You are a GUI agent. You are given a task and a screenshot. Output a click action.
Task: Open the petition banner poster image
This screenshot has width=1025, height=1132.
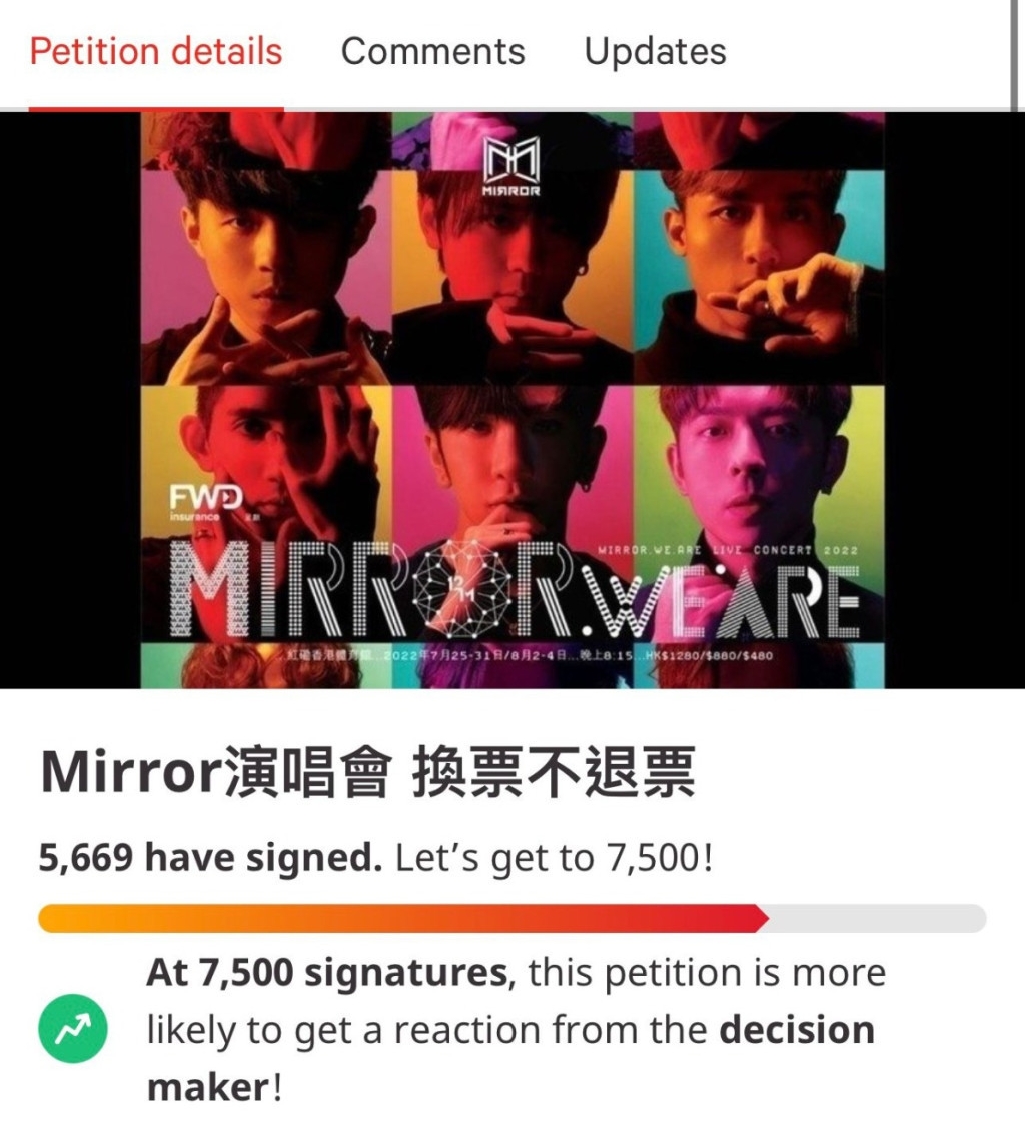(512, 400)
